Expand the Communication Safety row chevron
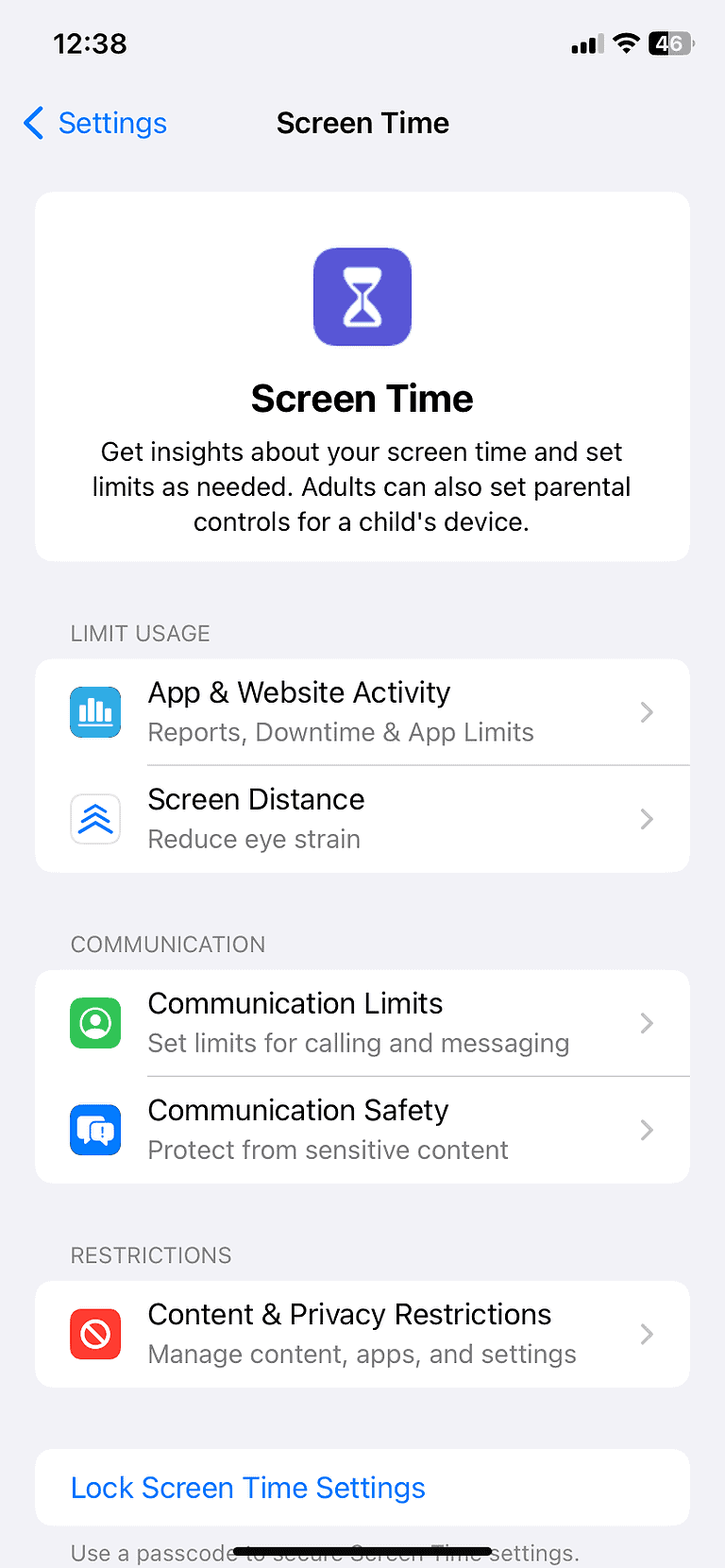The height and width of the screenshot is (1568, 725). click(647, 1130)
